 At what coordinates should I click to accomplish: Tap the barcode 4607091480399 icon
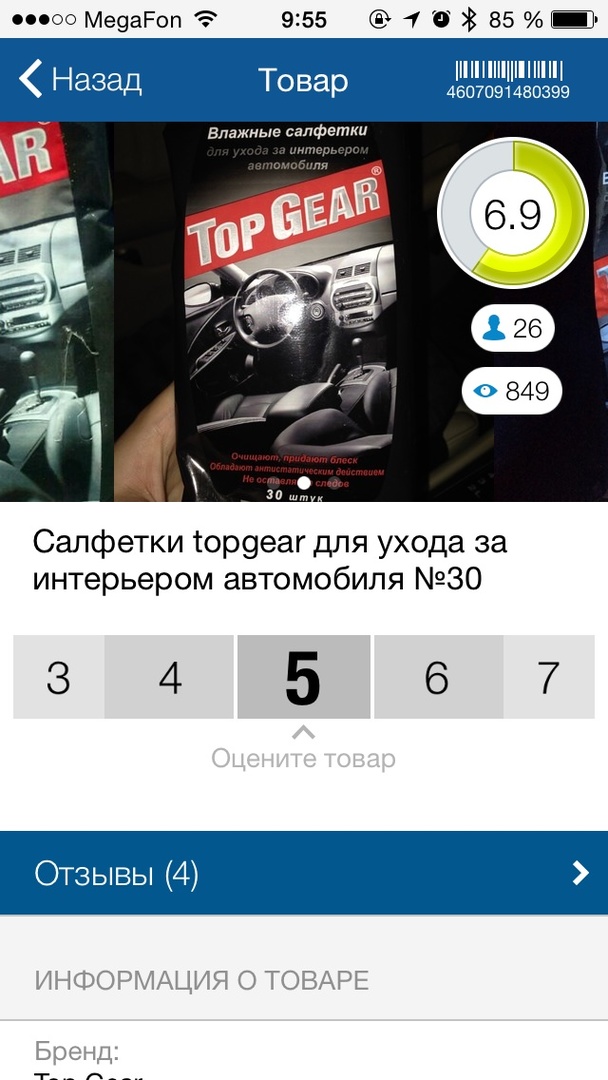(508, 80)
